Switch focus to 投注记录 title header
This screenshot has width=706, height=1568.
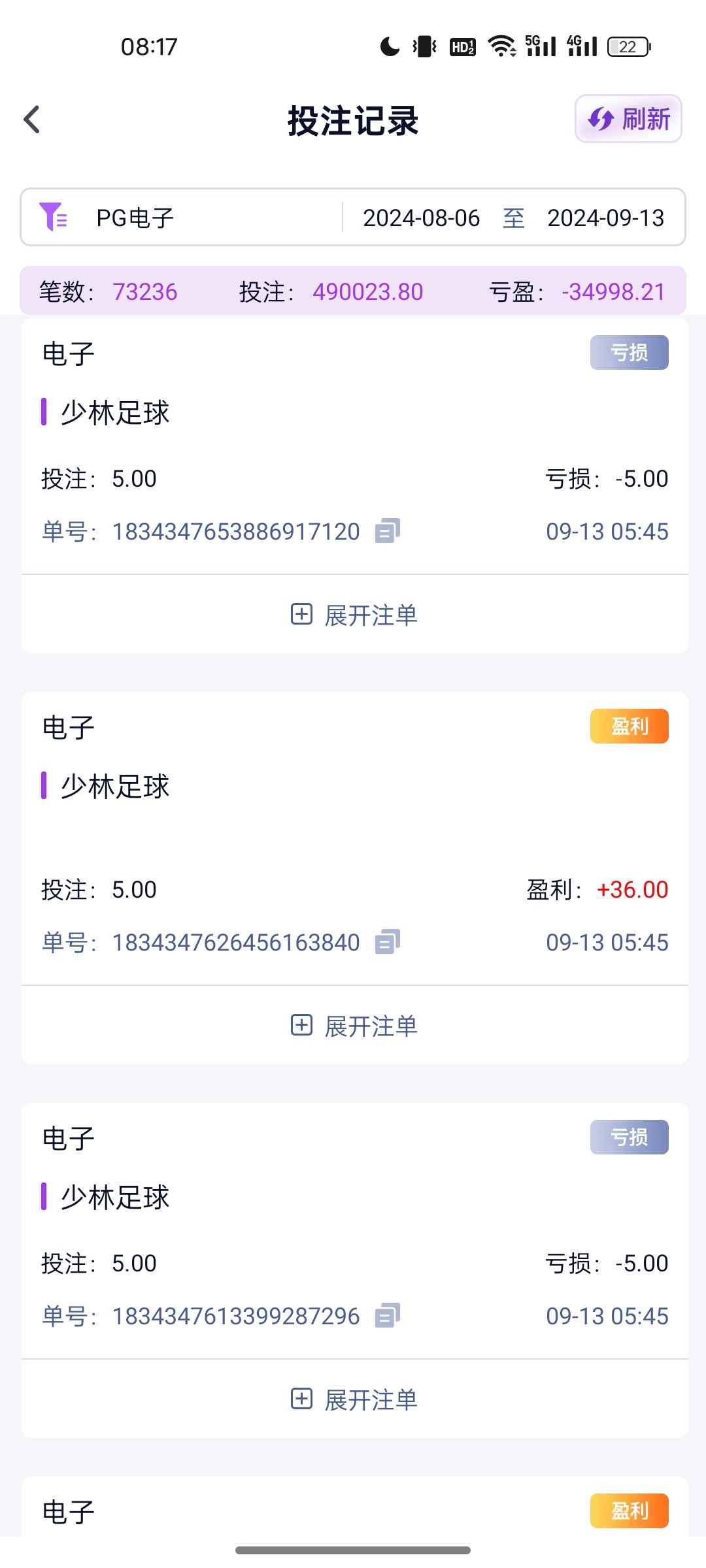pyautogui.click(x=353, y=121)
